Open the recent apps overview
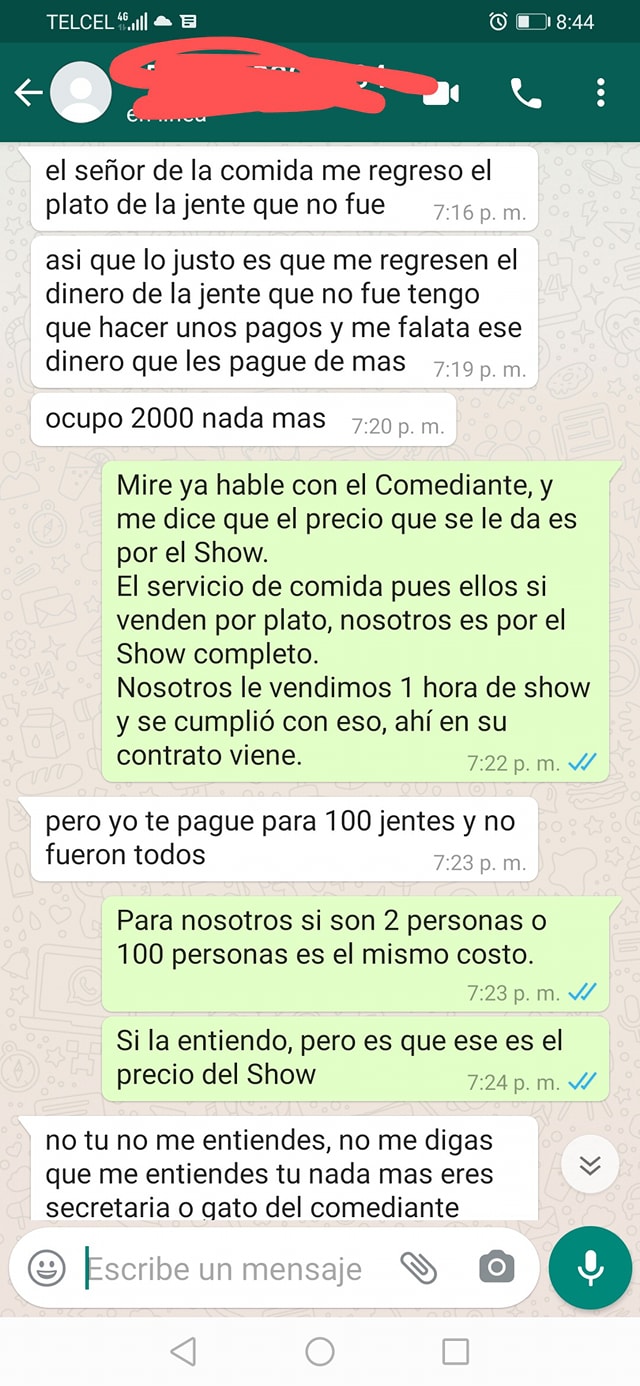Viewport: 640px width, 1386px height. pyautogui.click(x=455, y=1352)
